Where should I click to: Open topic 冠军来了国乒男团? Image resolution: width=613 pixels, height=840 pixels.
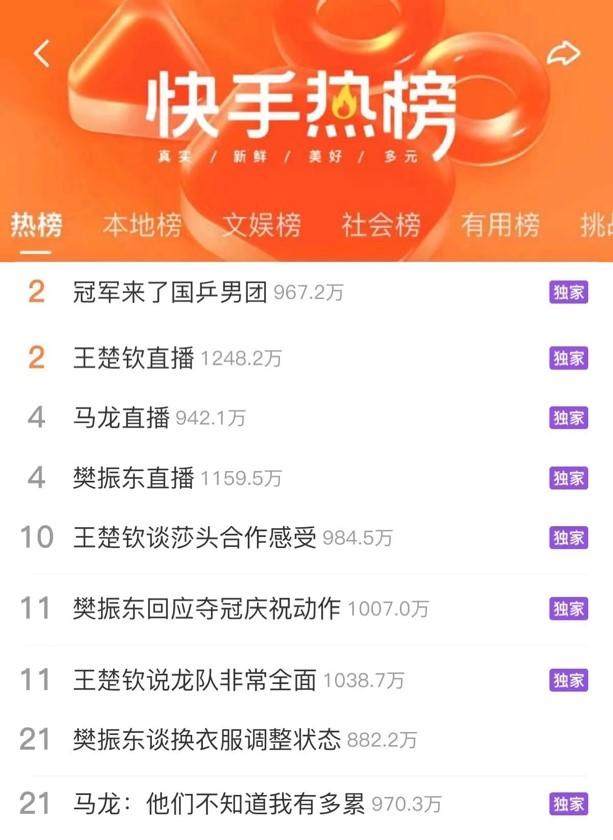click(171, 293)
